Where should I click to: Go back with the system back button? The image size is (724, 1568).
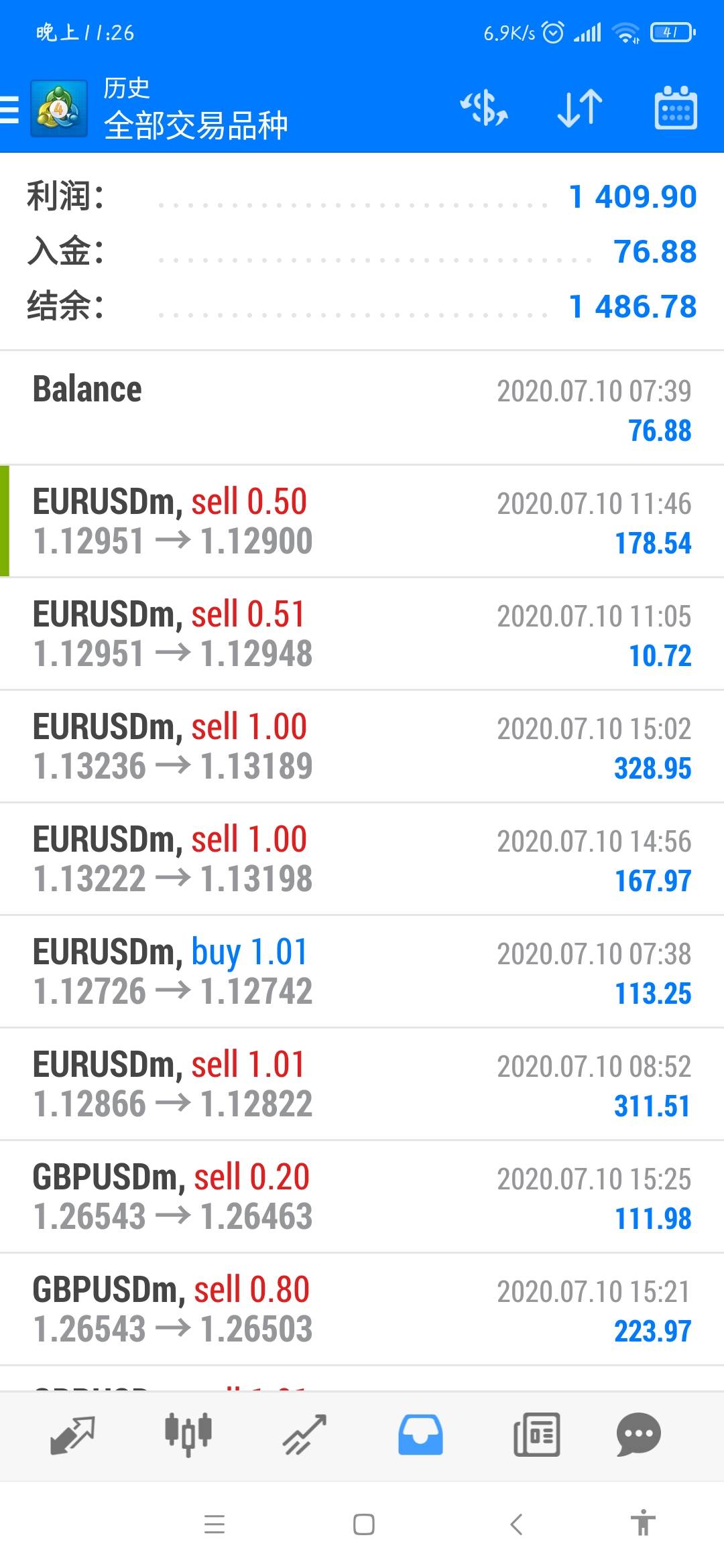(x=516, y=1524)
